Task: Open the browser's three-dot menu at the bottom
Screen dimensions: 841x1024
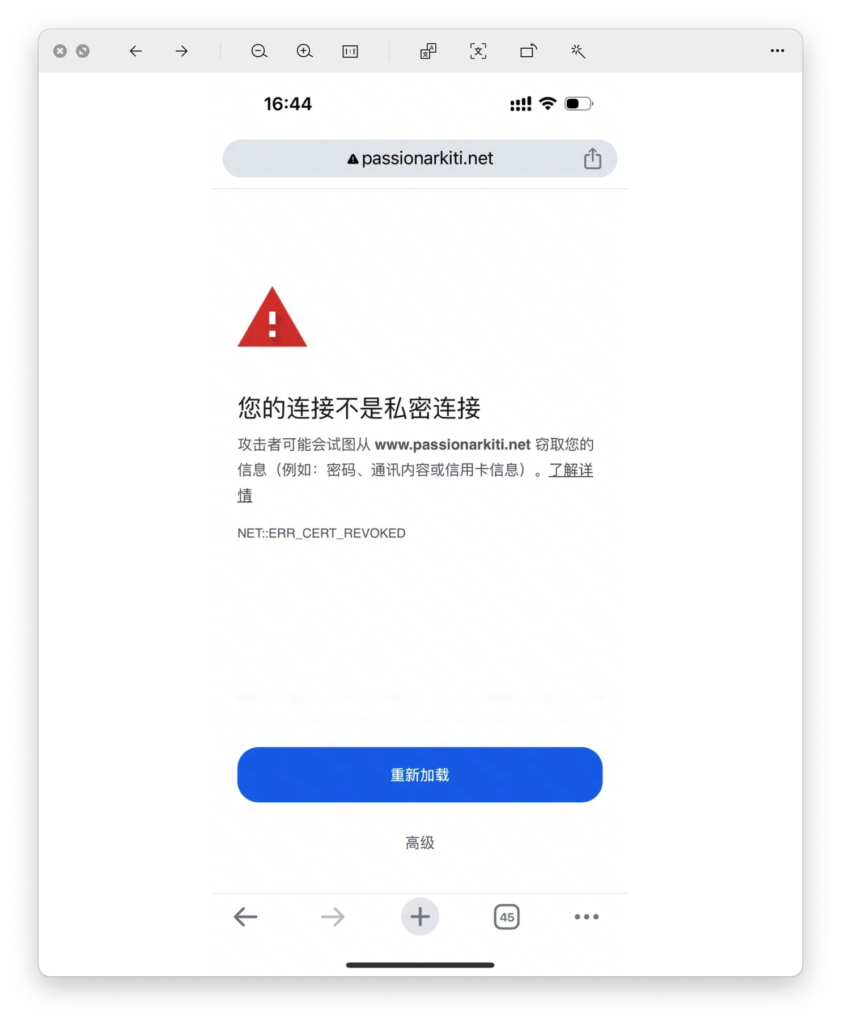Action: pos(586,917)
